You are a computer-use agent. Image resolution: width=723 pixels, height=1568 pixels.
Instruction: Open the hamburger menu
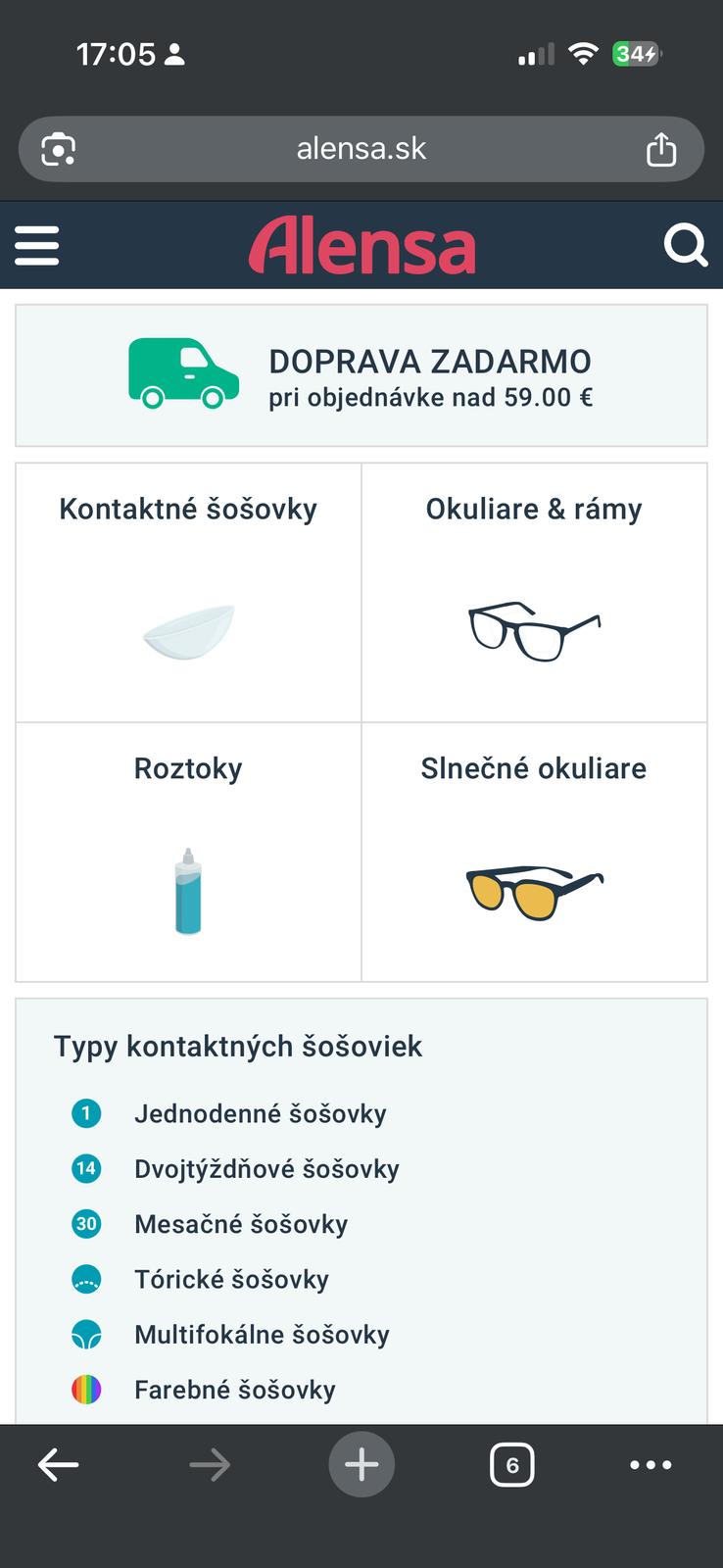click(37, 245)
